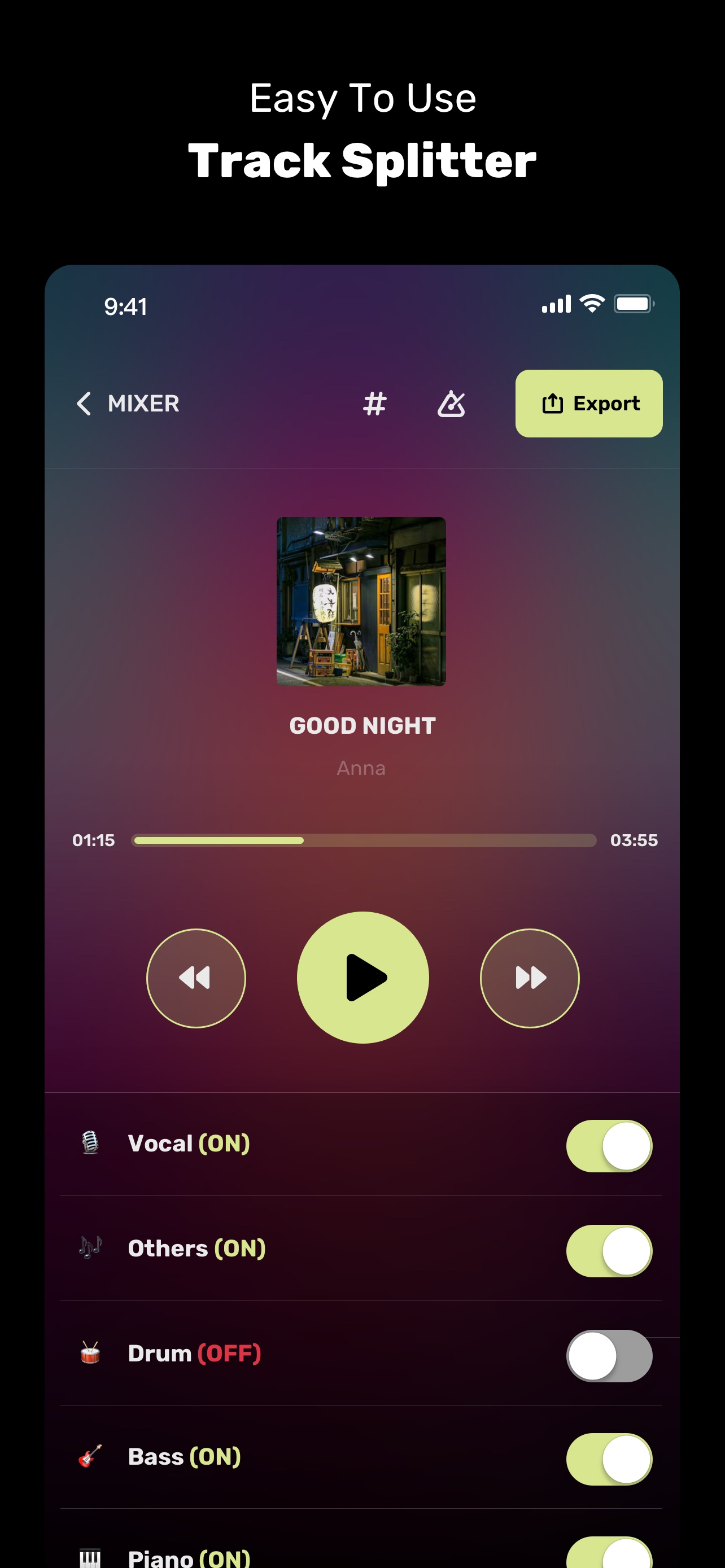Fast forward the track
725x1568 pixels.
[529, 978]
